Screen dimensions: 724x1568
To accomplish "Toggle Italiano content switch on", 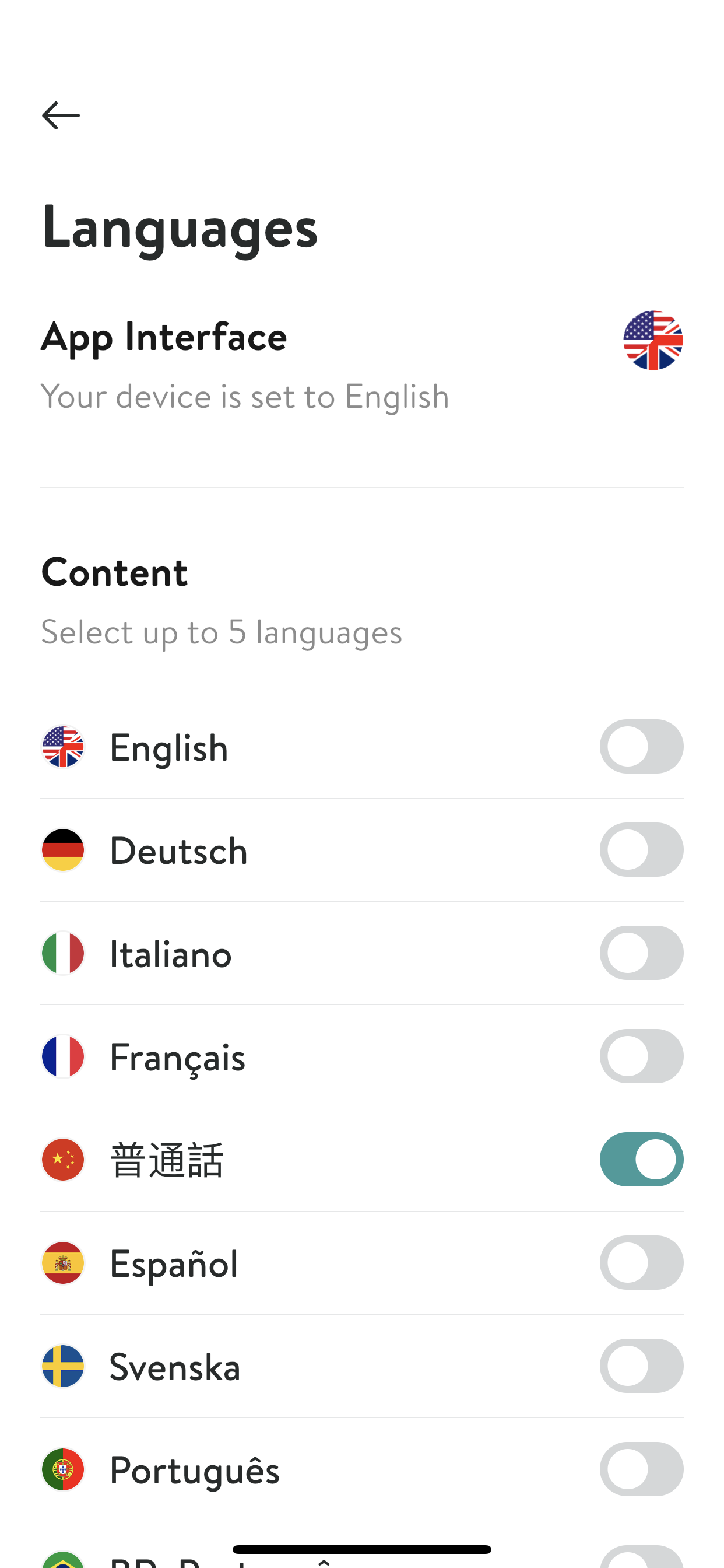I will tap(641, 953).
